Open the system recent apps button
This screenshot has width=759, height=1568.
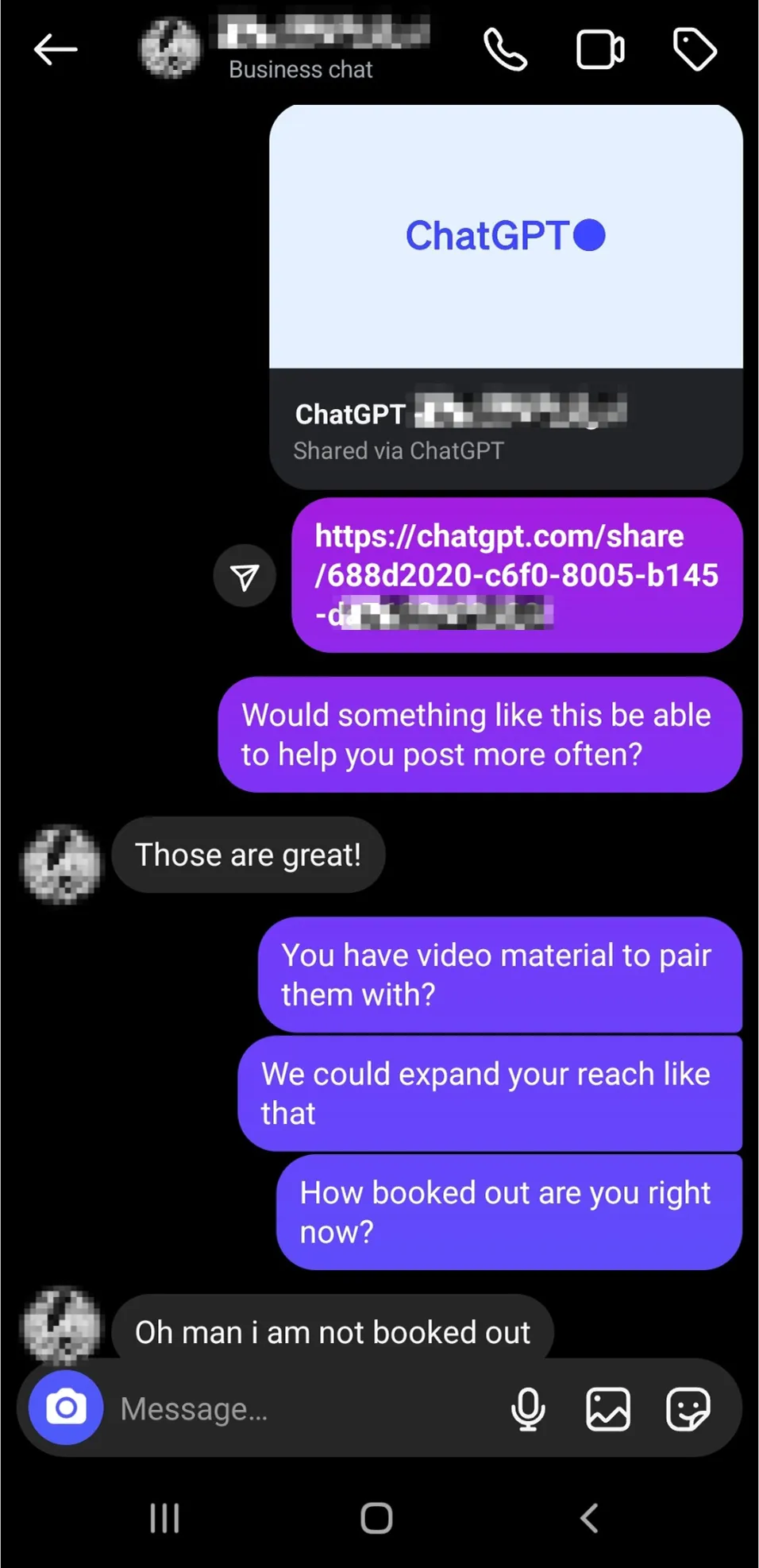(x=164, y=1518)
